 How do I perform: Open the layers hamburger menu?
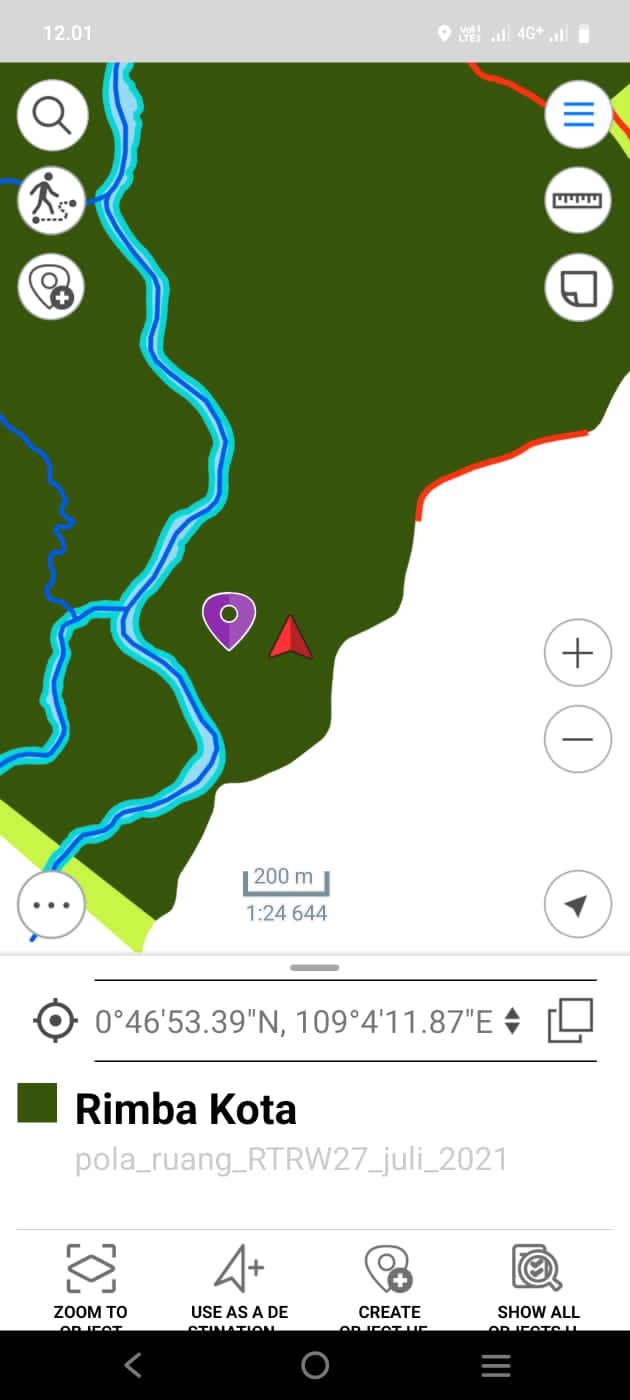click(578, 115)
